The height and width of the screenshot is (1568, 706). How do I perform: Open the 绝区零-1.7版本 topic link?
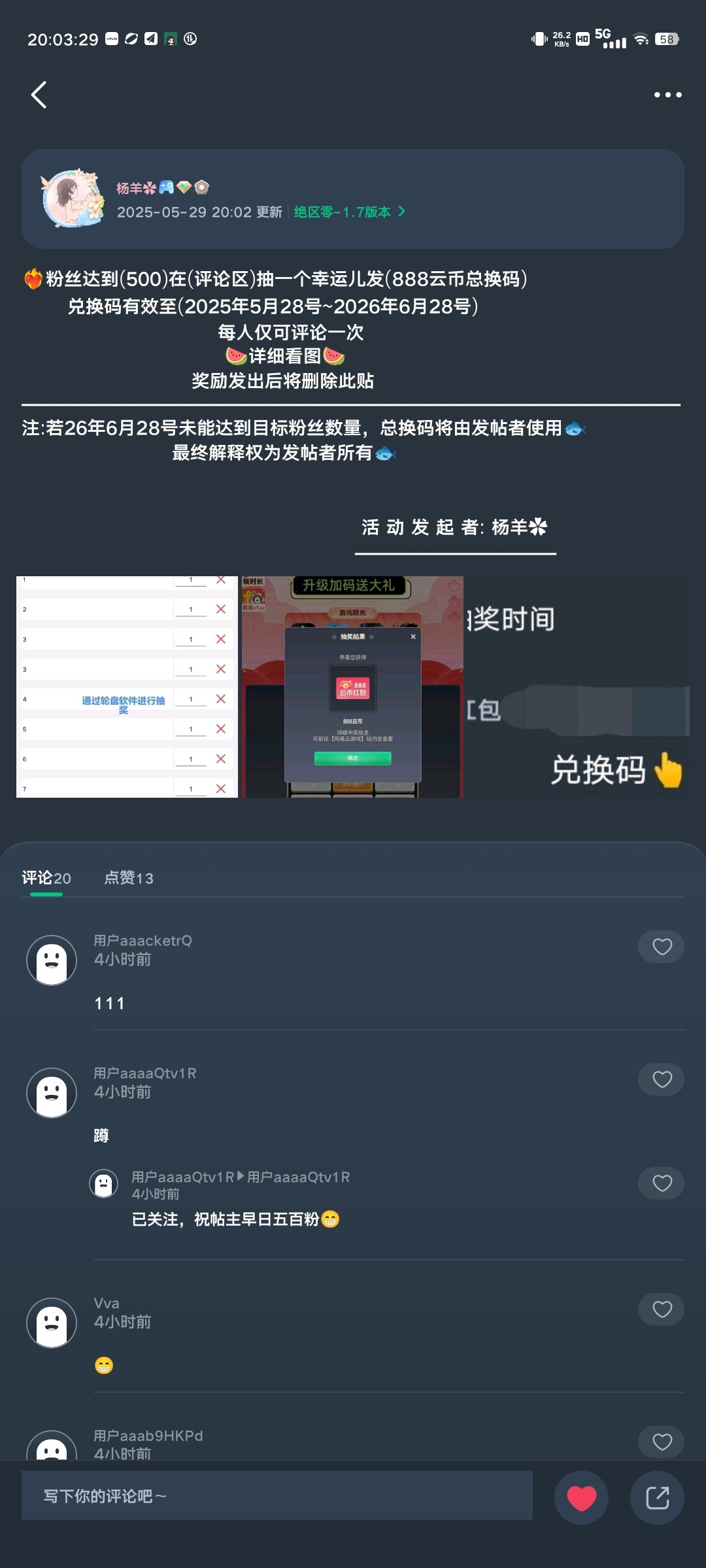pyautogui.click(x=350, y=212)
